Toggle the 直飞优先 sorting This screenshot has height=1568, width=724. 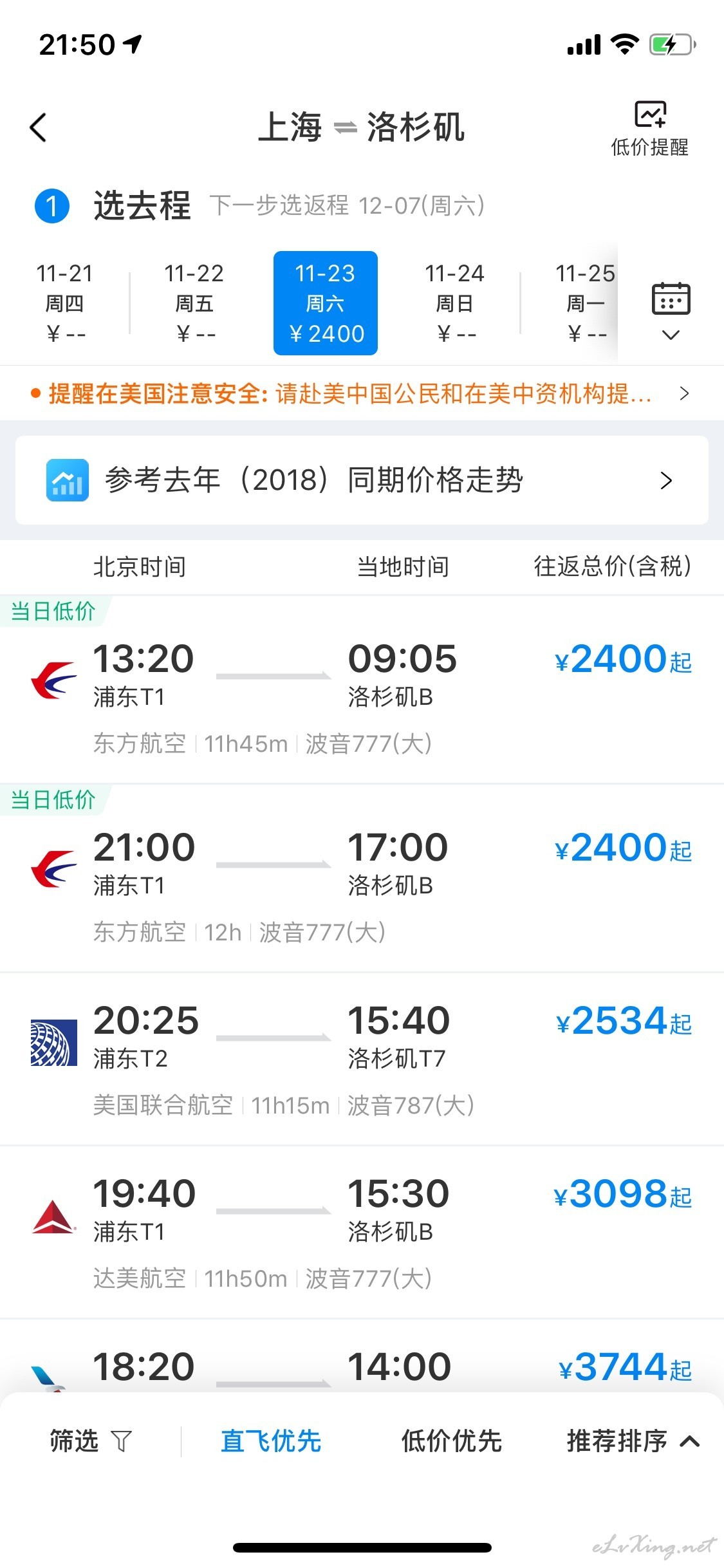pos(270,1441)
